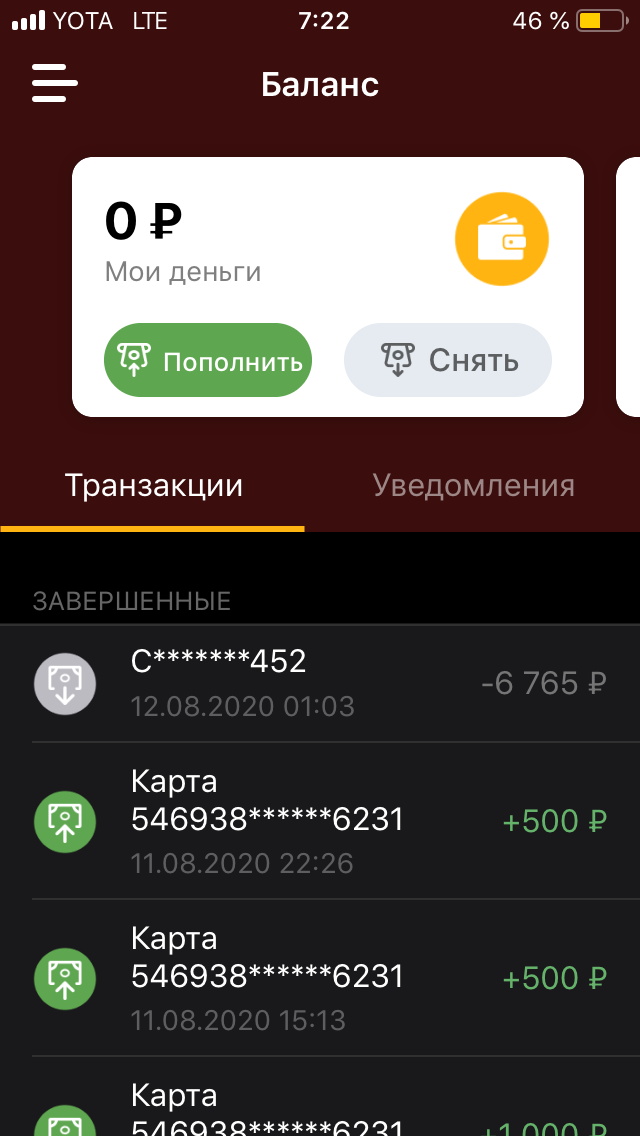Select the Транзакции tab
The width and height of the screenshot is (640, 1136).
(153, 485)
